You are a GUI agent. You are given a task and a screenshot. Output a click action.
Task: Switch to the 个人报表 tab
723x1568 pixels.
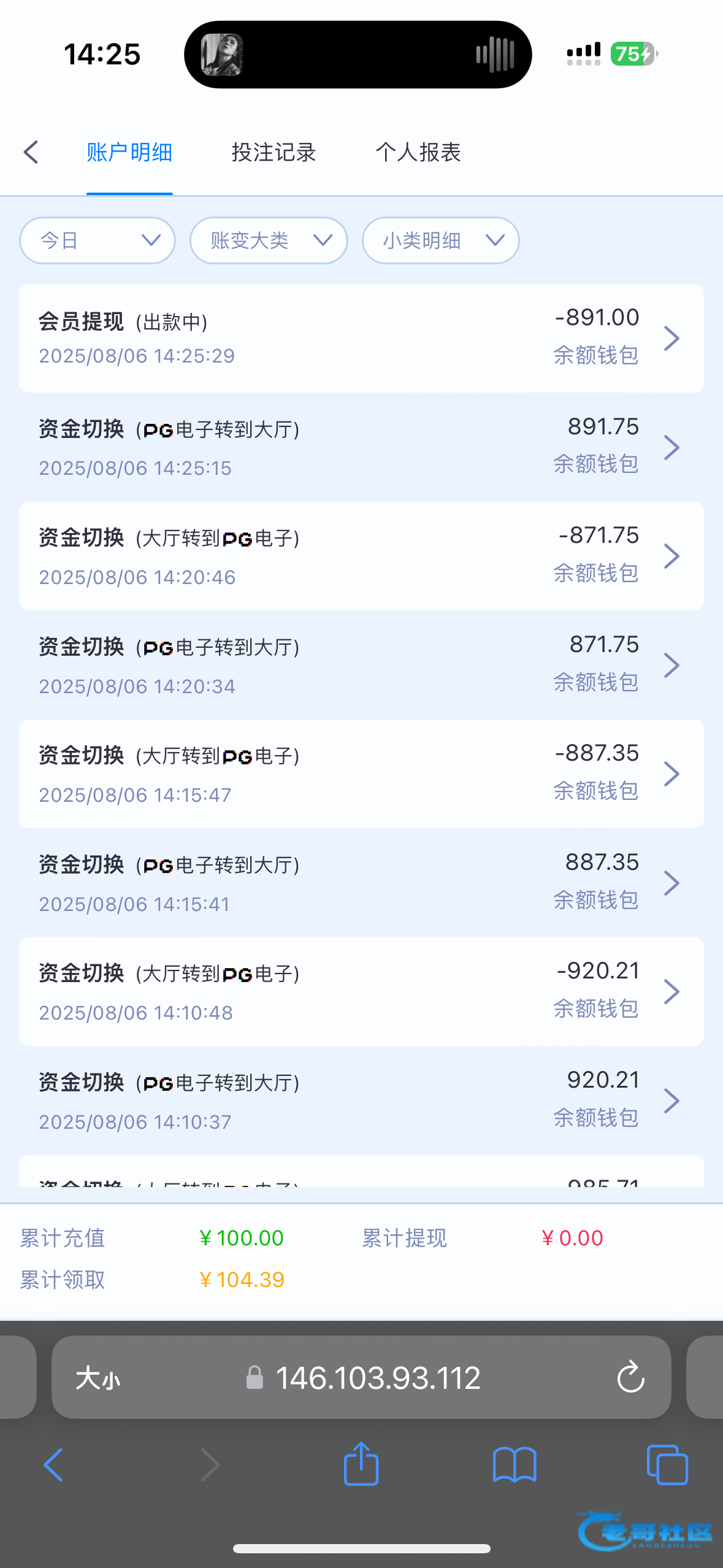[x=418, y=152]
